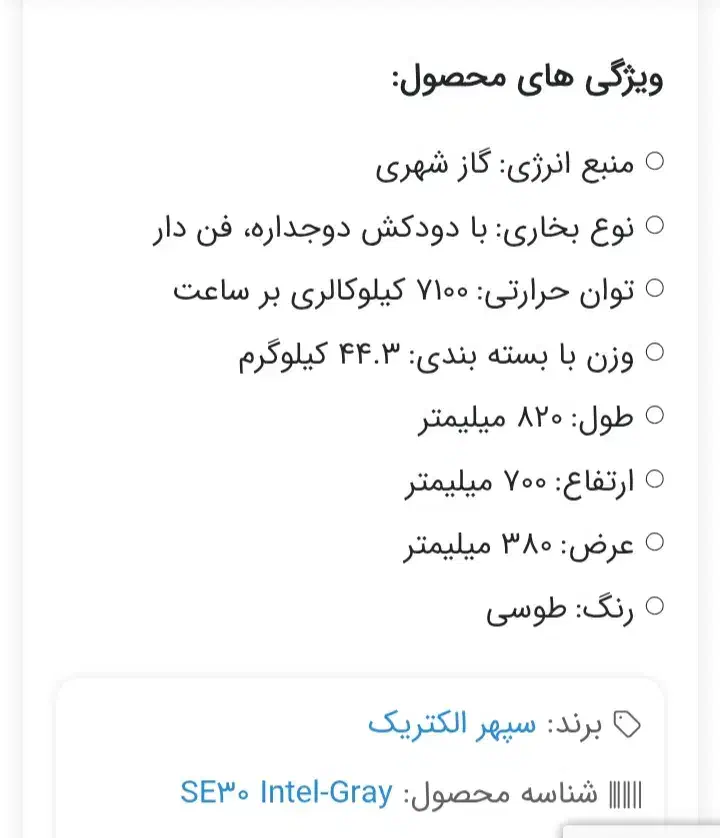Select the circle icon for وزن با بسته بندی
The height and width of the screenshot is (838, 720).
[x=657, y=352]
